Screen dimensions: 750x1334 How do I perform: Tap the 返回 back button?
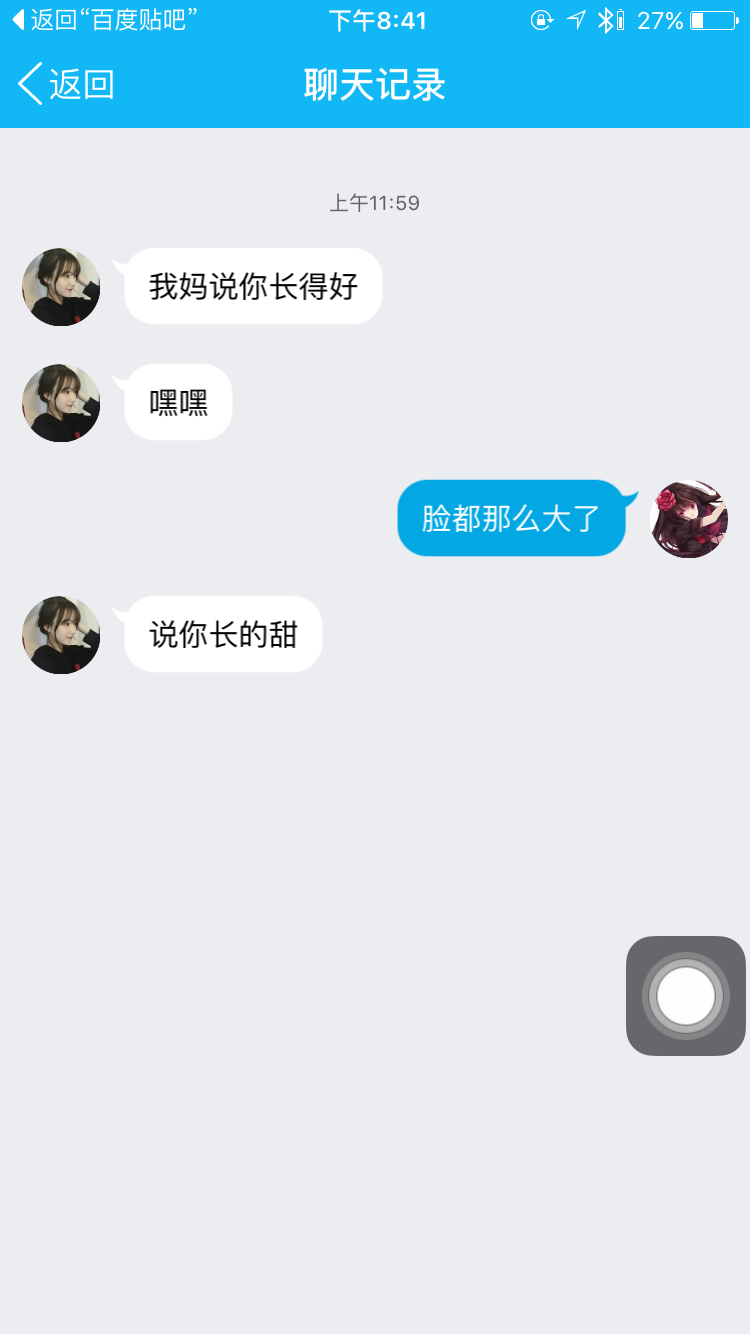pyautogui.click(x=66, y=84)
